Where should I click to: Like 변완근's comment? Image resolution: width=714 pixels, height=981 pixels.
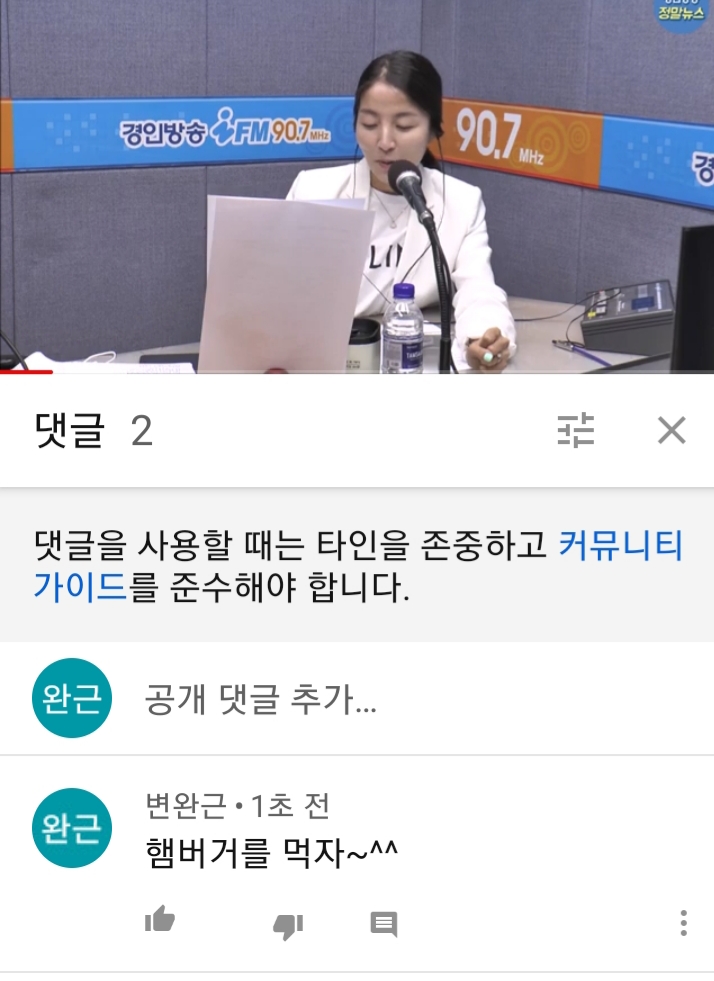pyautogui.click(x=160, y=920)
